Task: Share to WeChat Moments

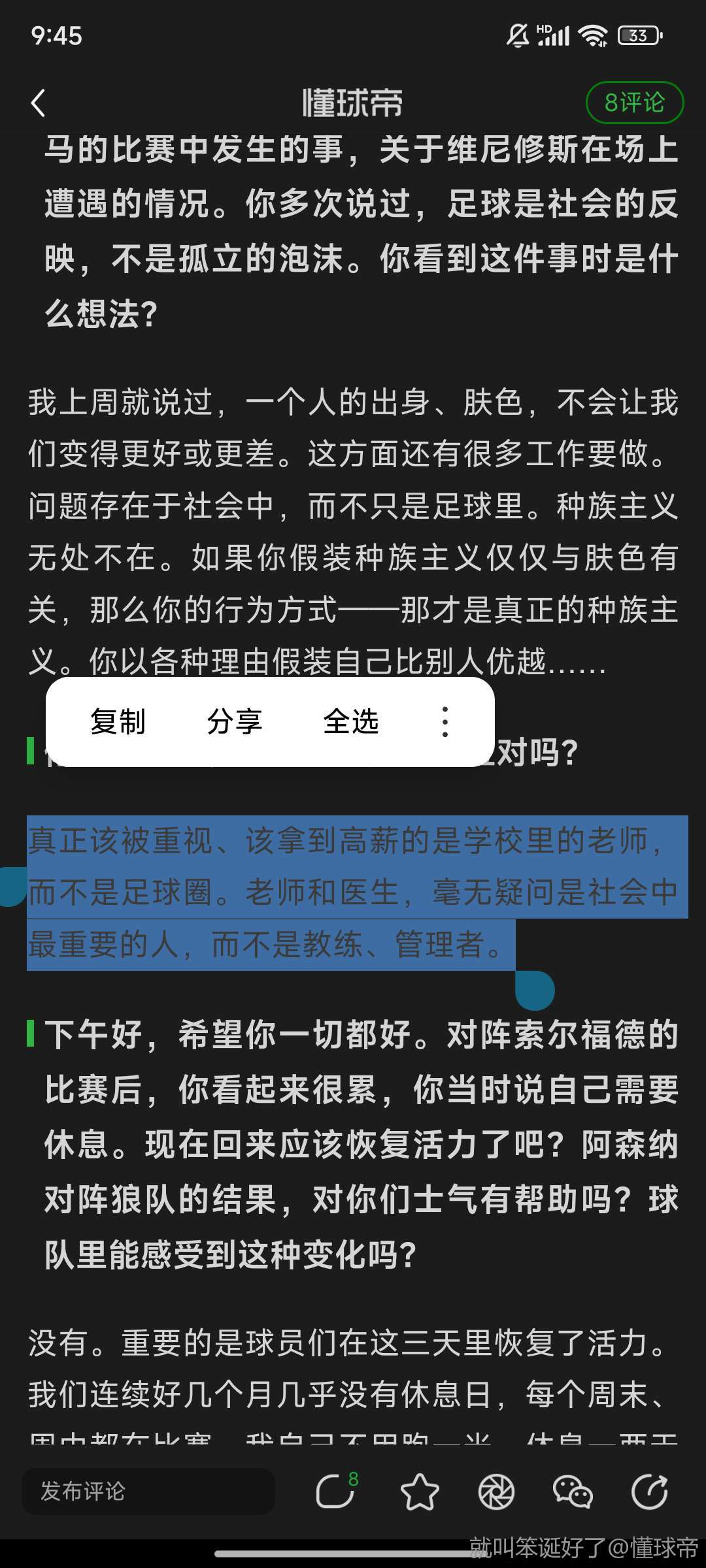Action: (x=496, y=1492)
